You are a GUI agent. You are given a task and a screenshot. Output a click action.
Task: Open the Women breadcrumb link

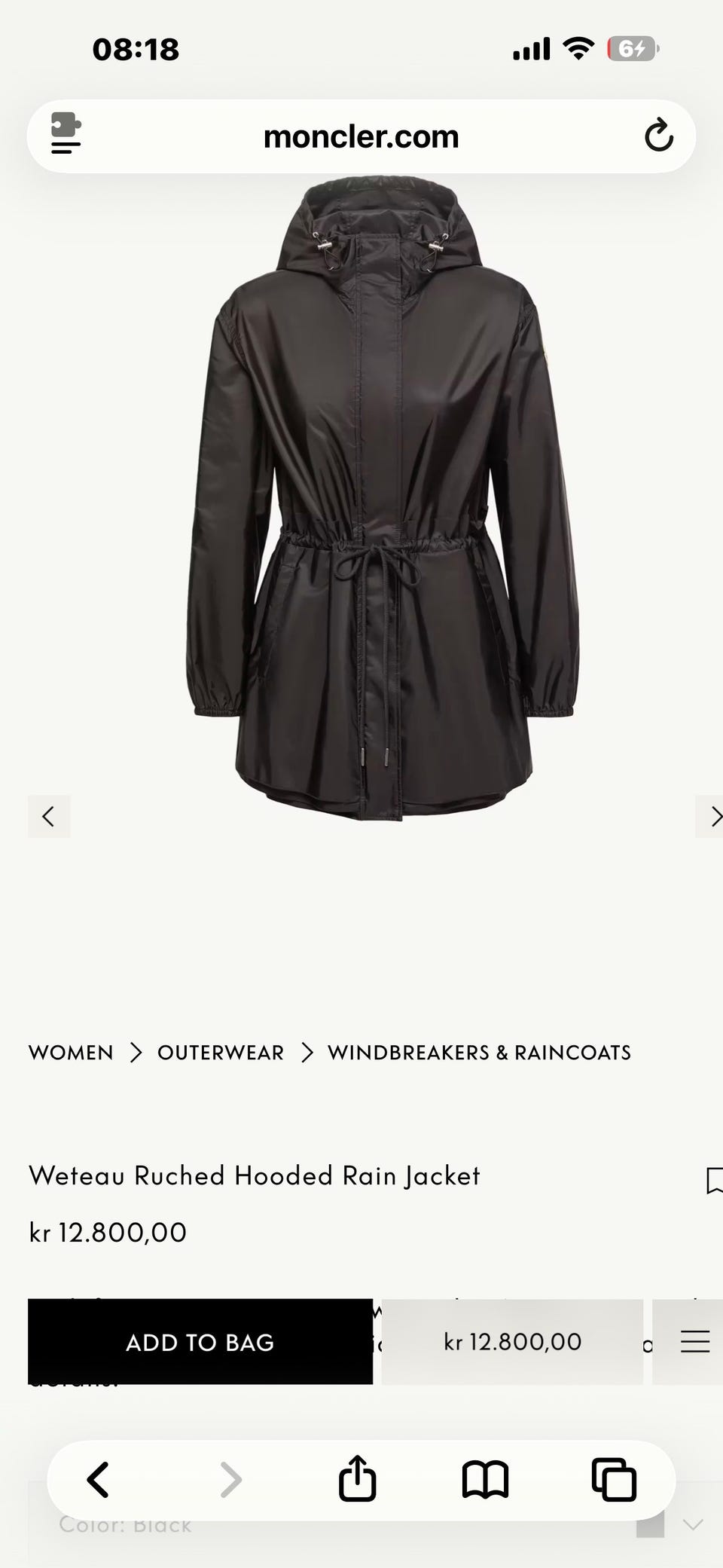(71, 1053)
